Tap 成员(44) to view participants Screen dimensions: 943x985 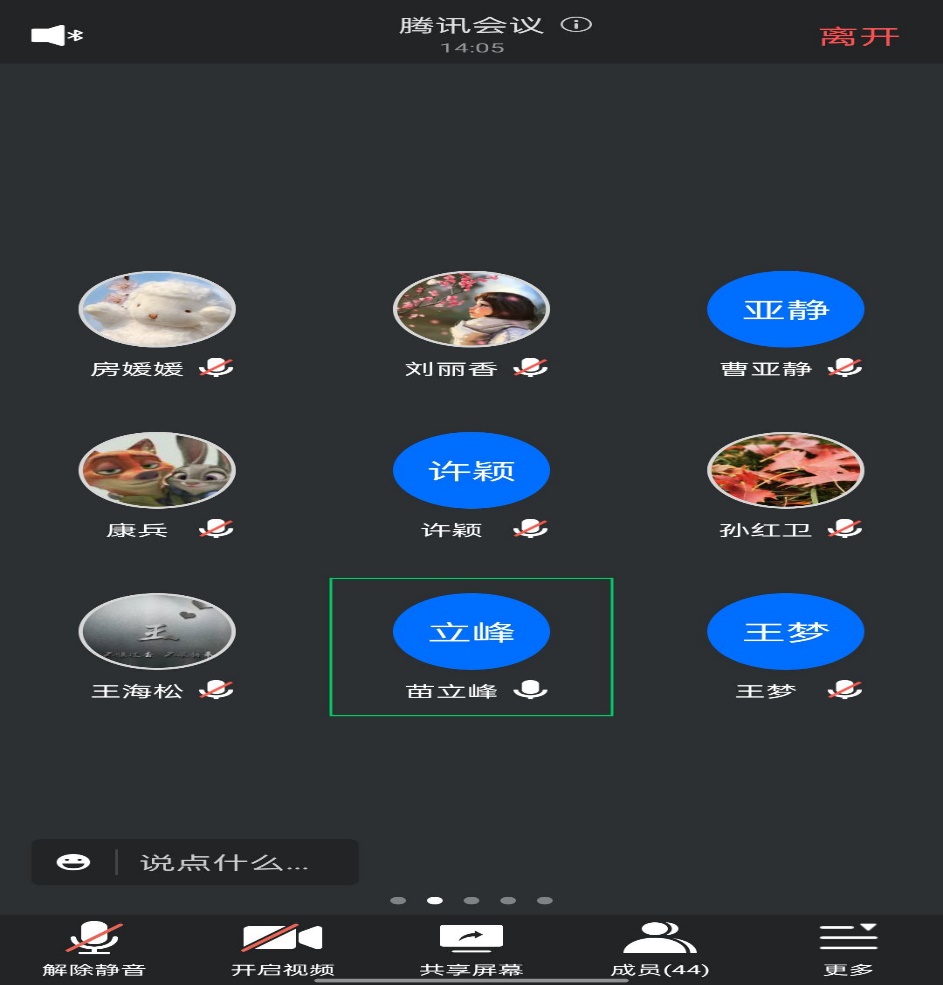tap(659, 968)
